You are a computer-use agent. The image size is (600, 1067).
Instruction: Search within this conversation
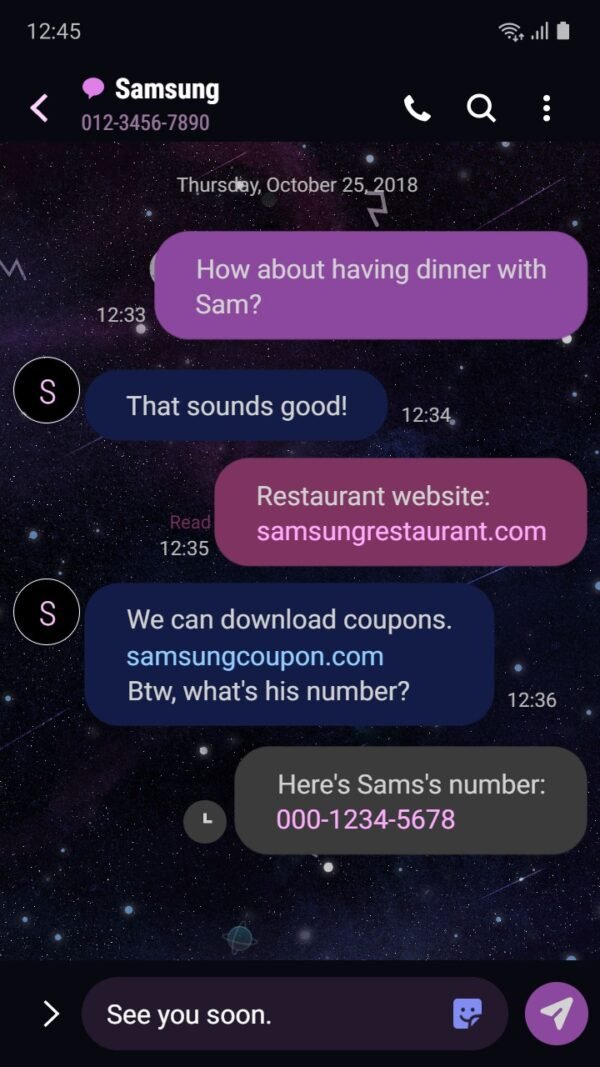481,108
